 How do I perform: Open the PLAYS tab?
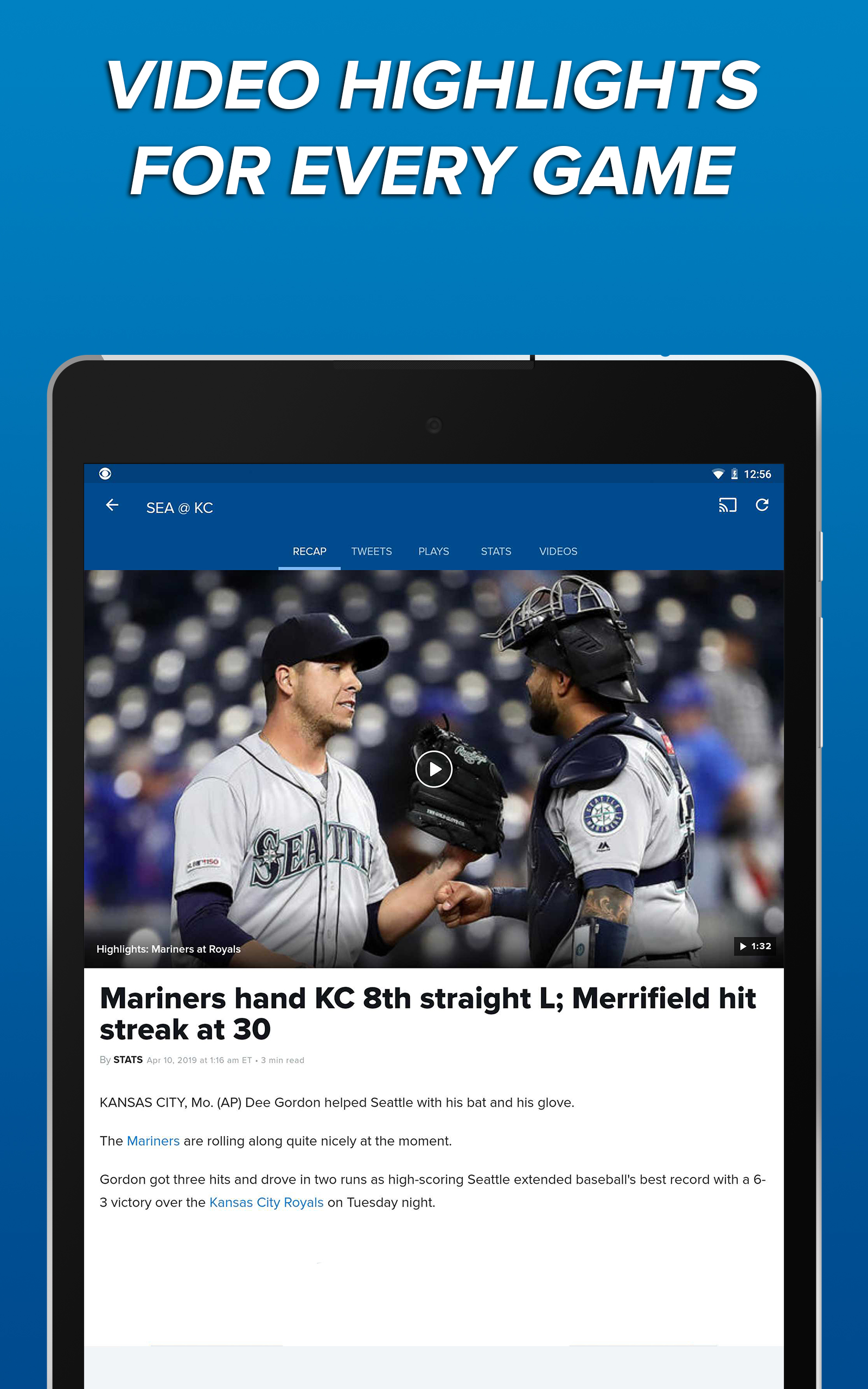pos(434,551)
